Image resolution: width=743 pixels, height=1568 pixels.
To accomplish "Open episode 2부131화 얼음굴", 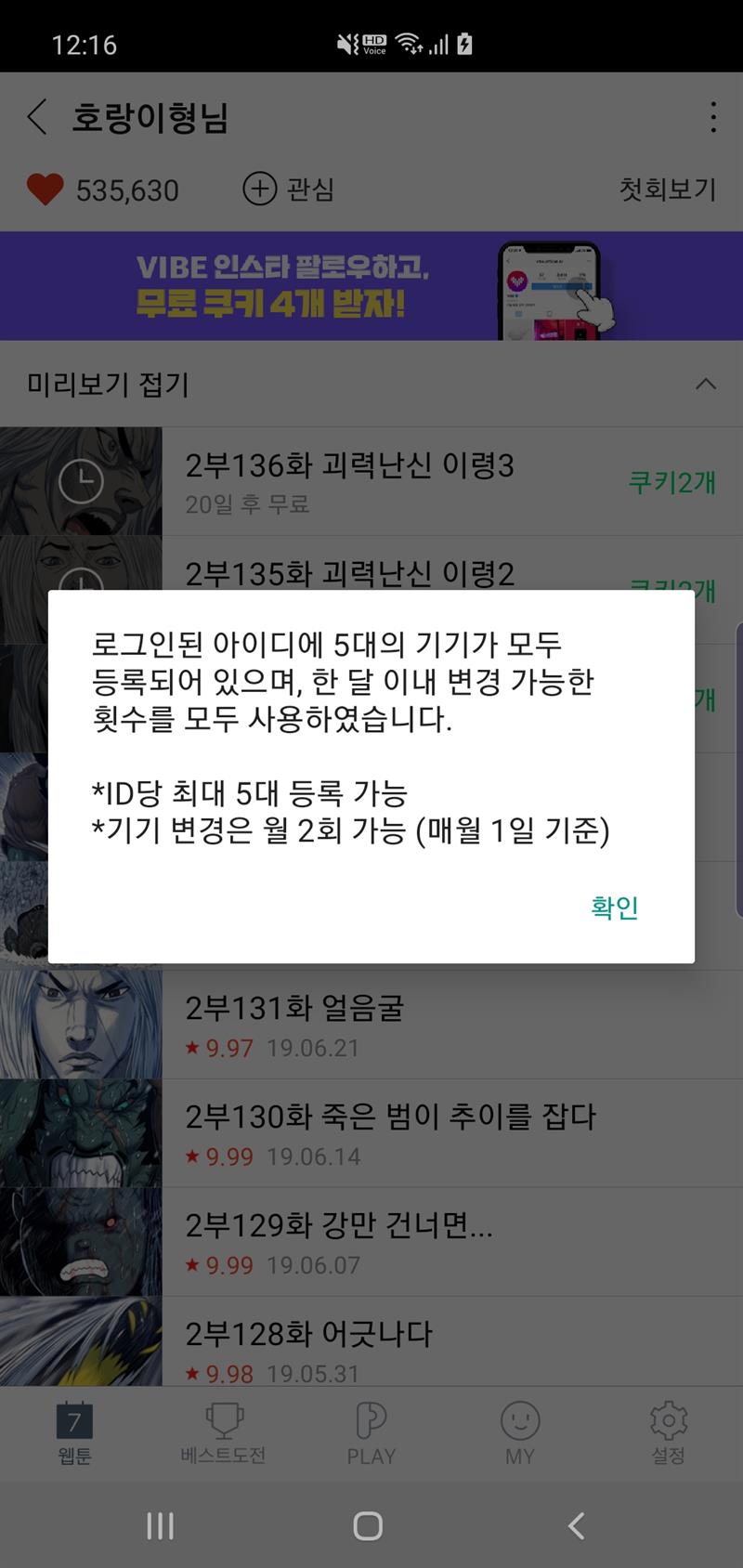I will 371,1025.
